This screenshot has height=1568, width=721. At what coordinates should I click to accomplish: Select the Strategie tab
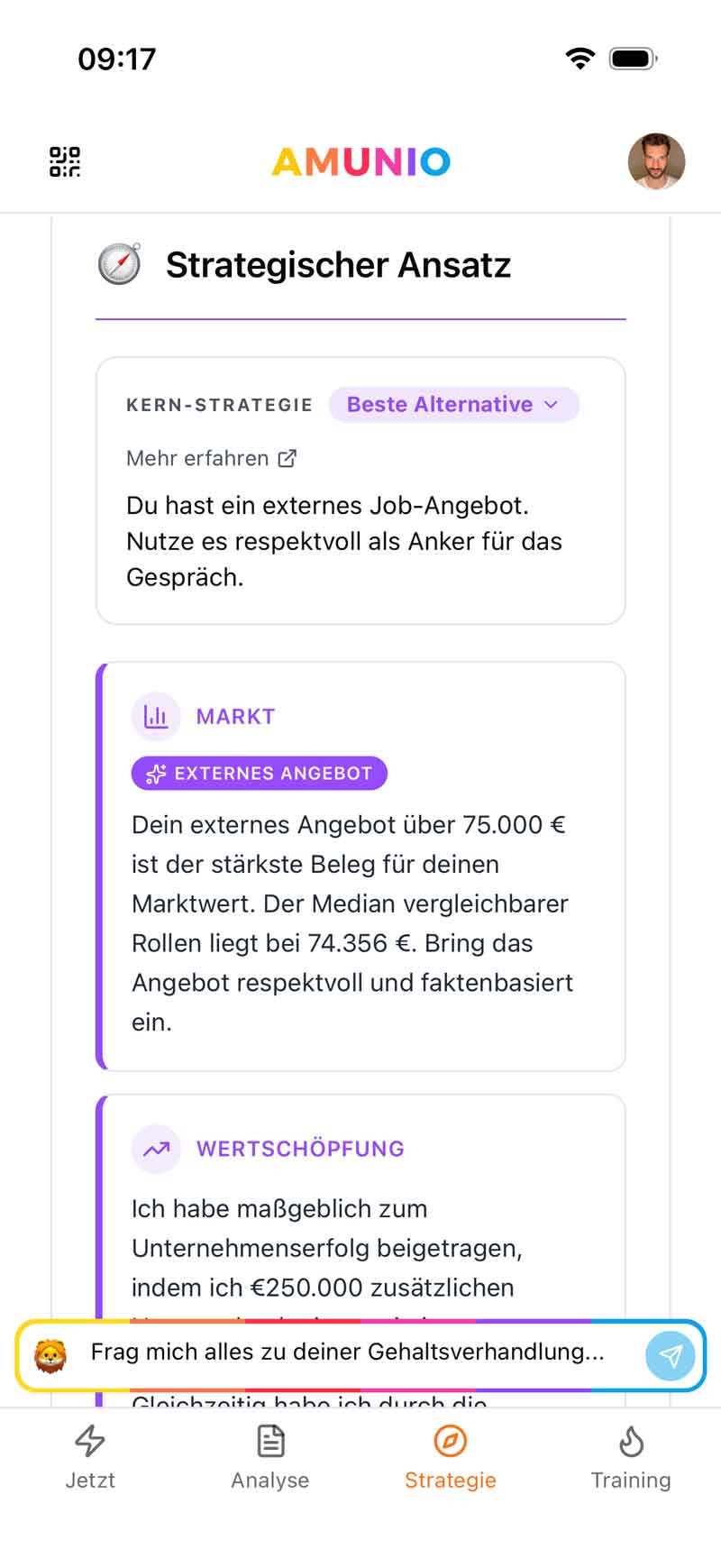pyautogui.click(x=451, y=1456)
